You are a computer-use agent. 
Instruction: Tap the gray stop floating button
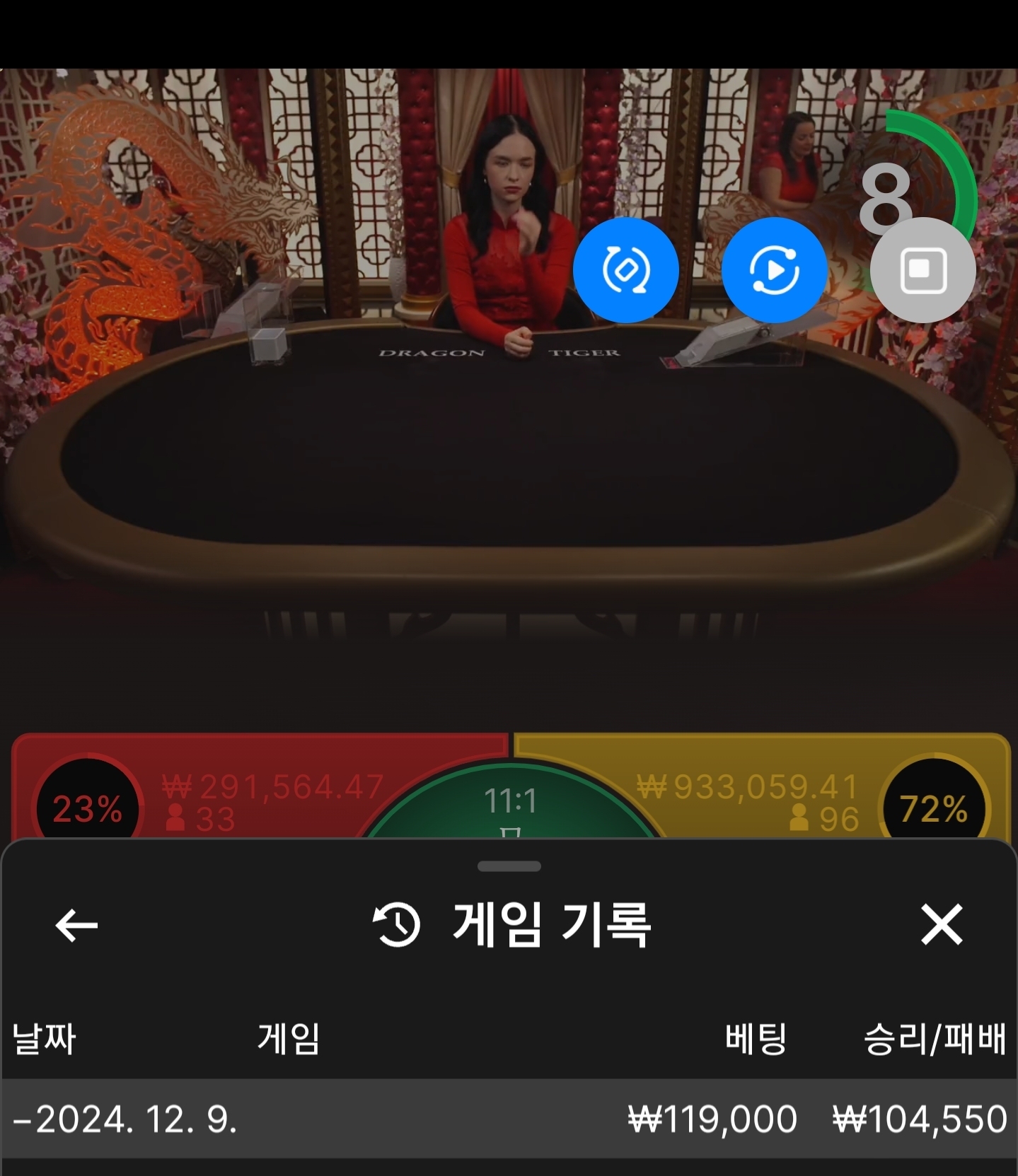[922, 270]
